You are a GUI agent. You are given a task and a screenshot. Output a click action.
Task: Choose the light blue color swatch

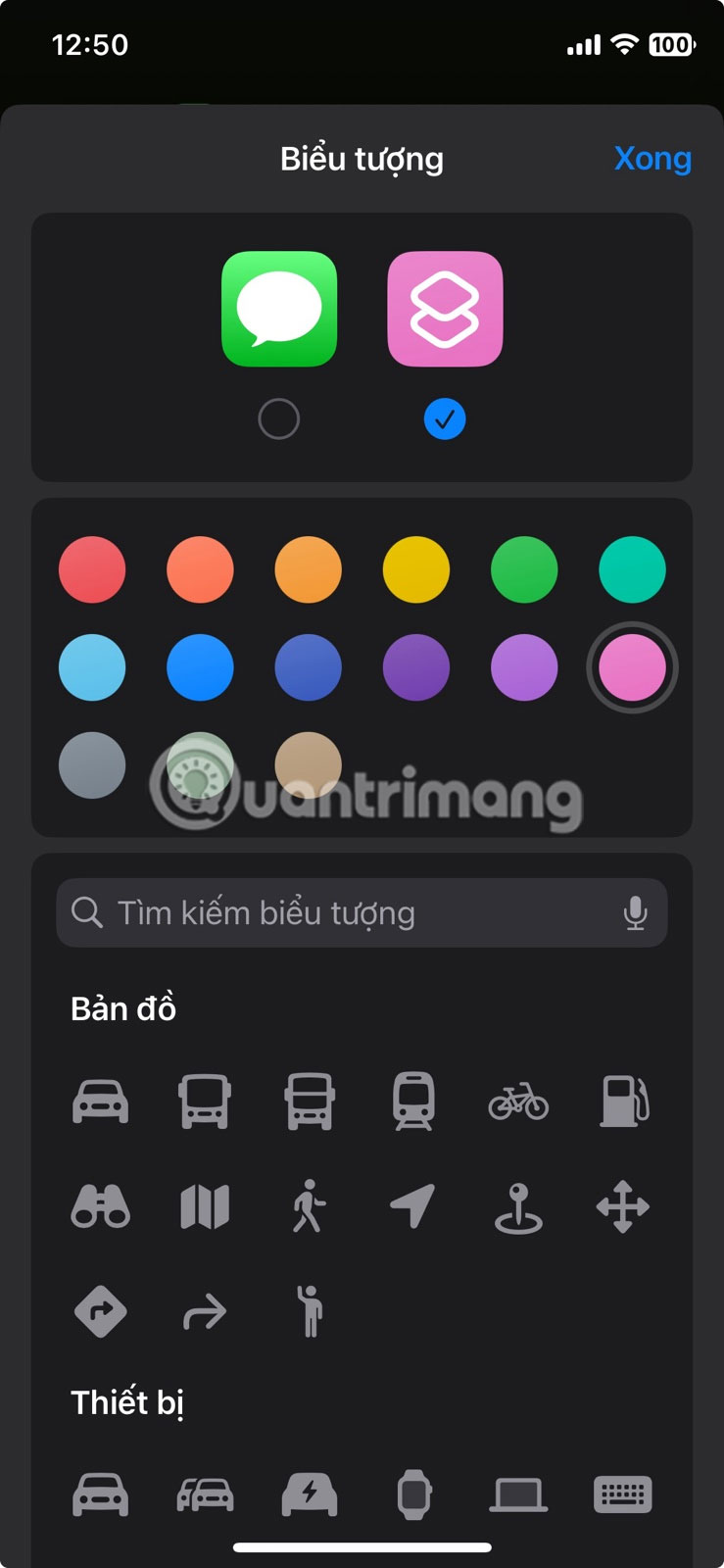(x=92, y=667)
